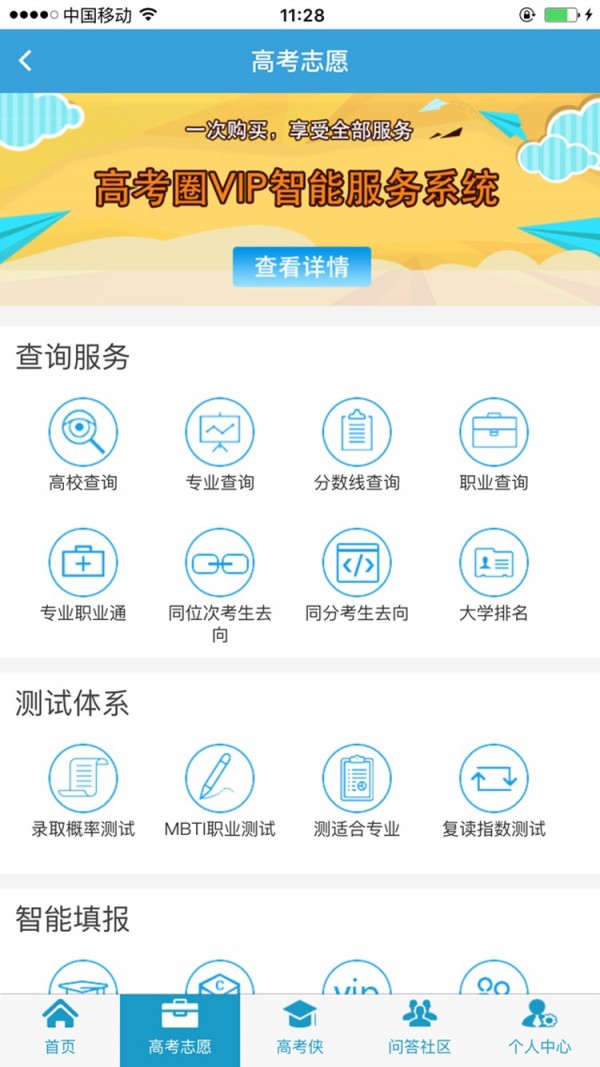Tap the 查看详情 button on the VIP banner
The height and width of the screenshot is (1067, 600).
click(301, 267)
